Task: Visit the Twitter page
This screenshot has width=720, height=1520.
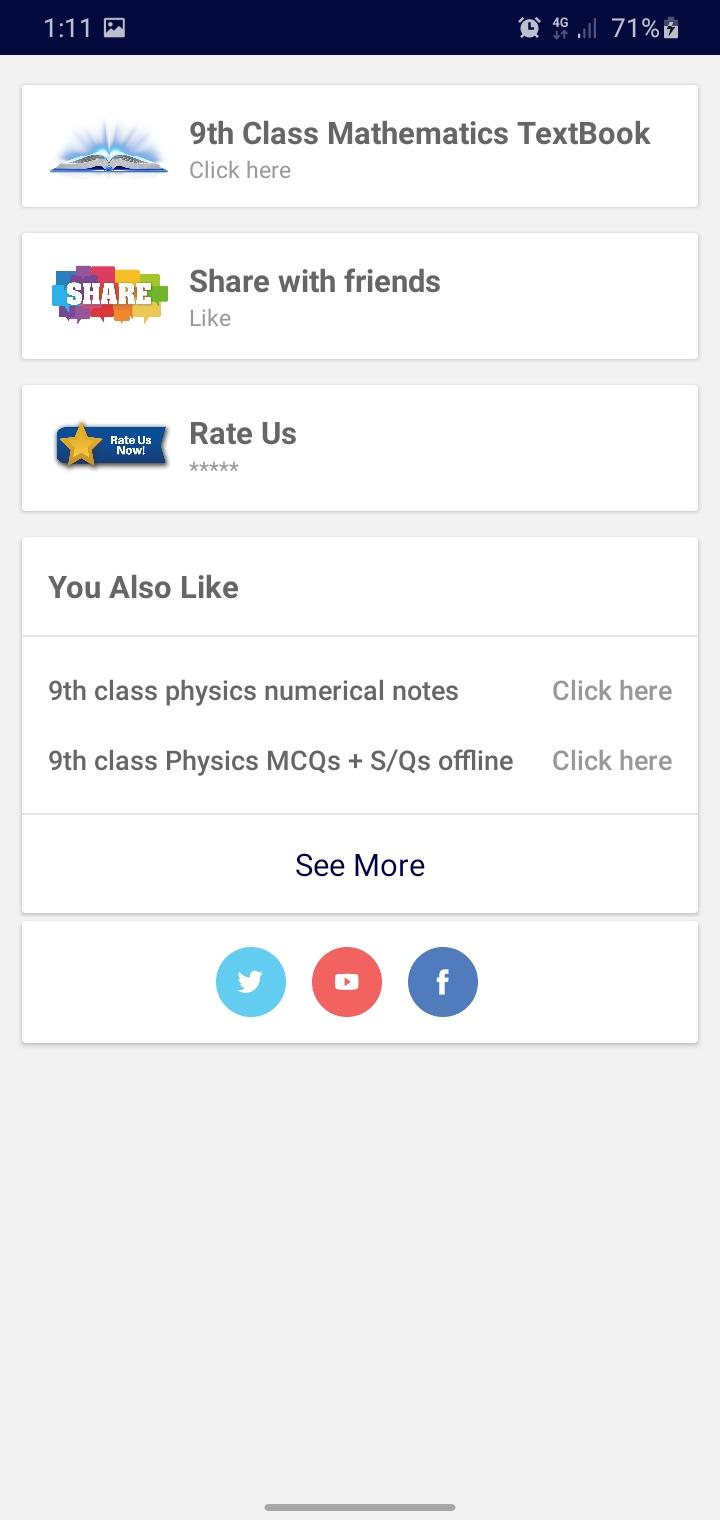Action: point(251,982)
